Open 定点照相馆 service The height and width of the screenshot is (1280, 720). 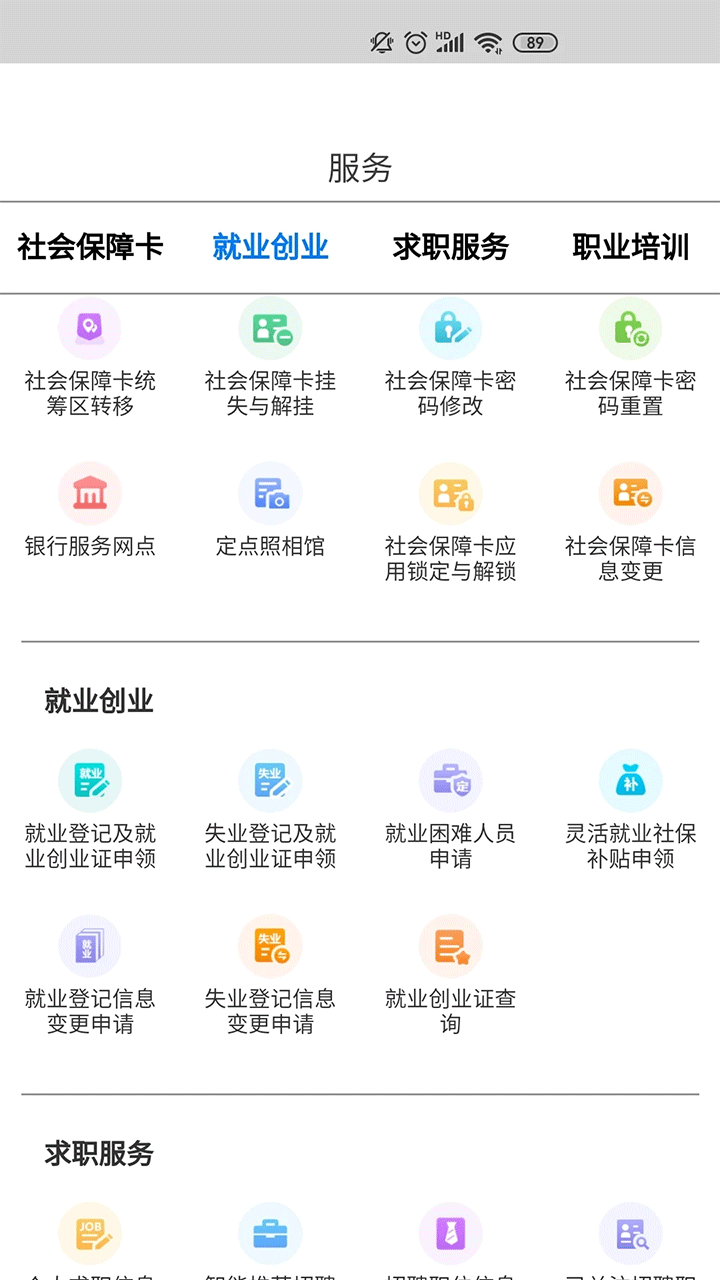(270, 512)
